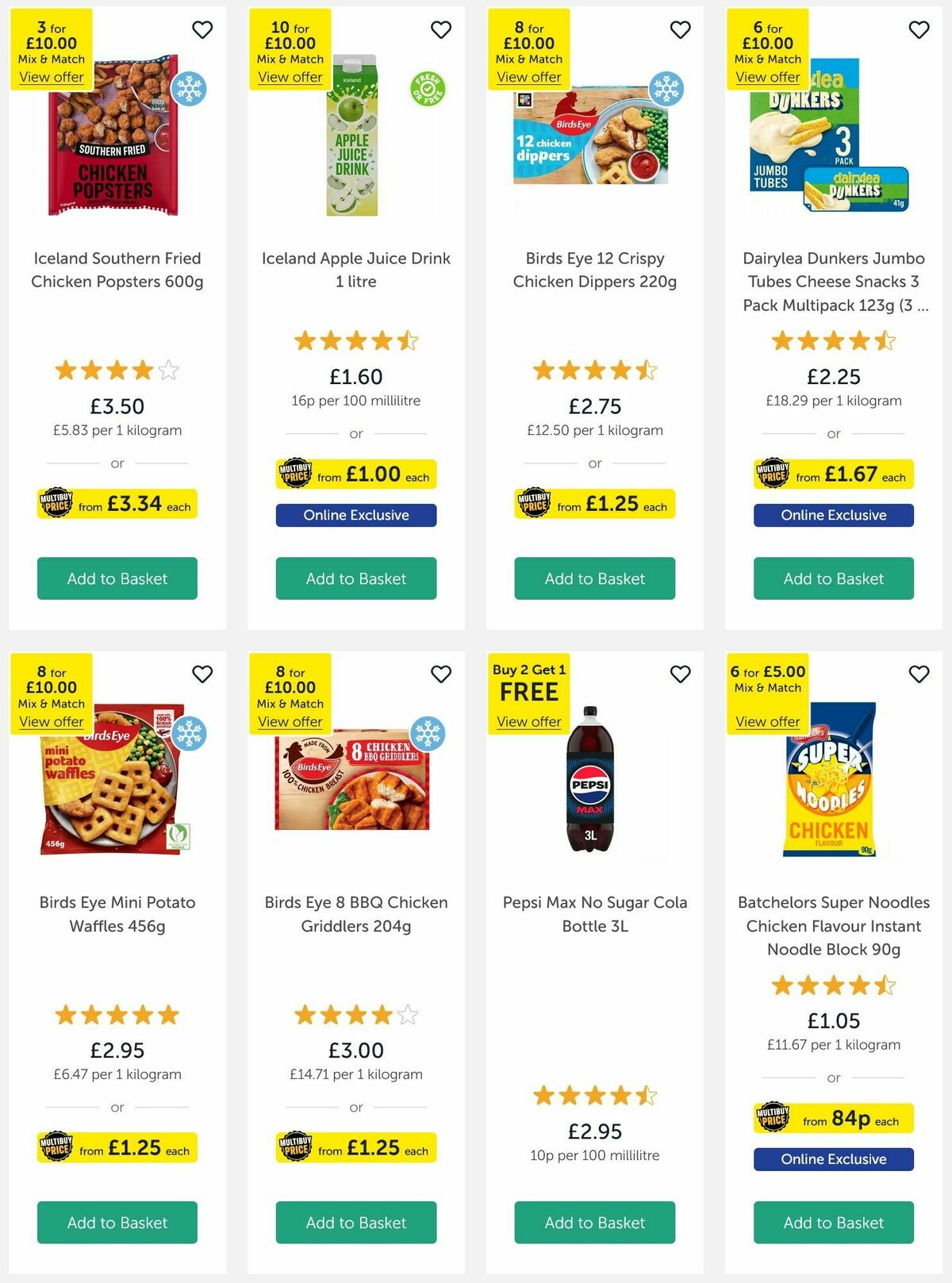952x1283 pixels.
Task: Click the heart icon on Dairylea Dunkers
Action: [x=919, y=29]
